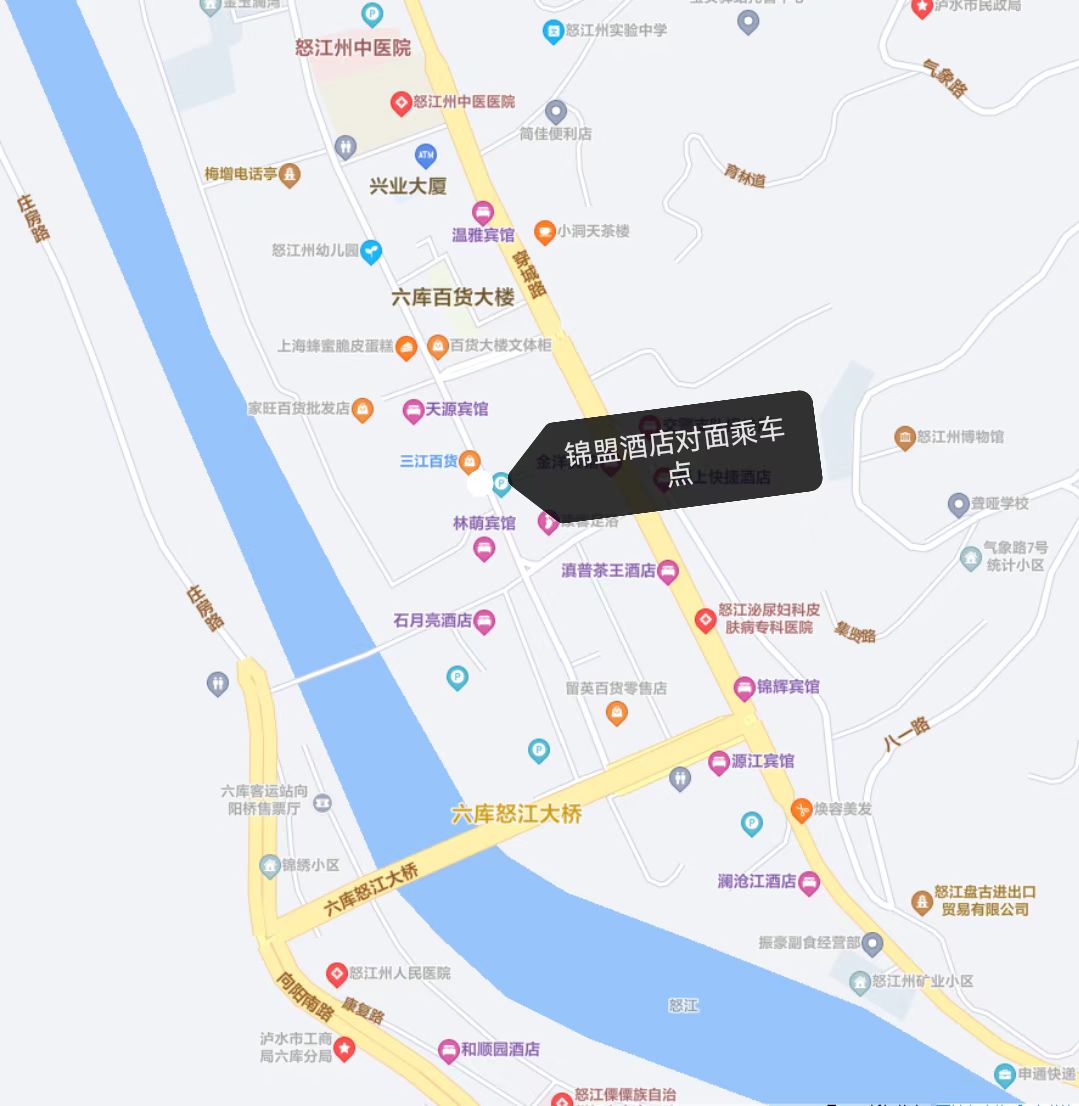Tap the 怒江州博物馆 museum marker

(x=905, y=437)
